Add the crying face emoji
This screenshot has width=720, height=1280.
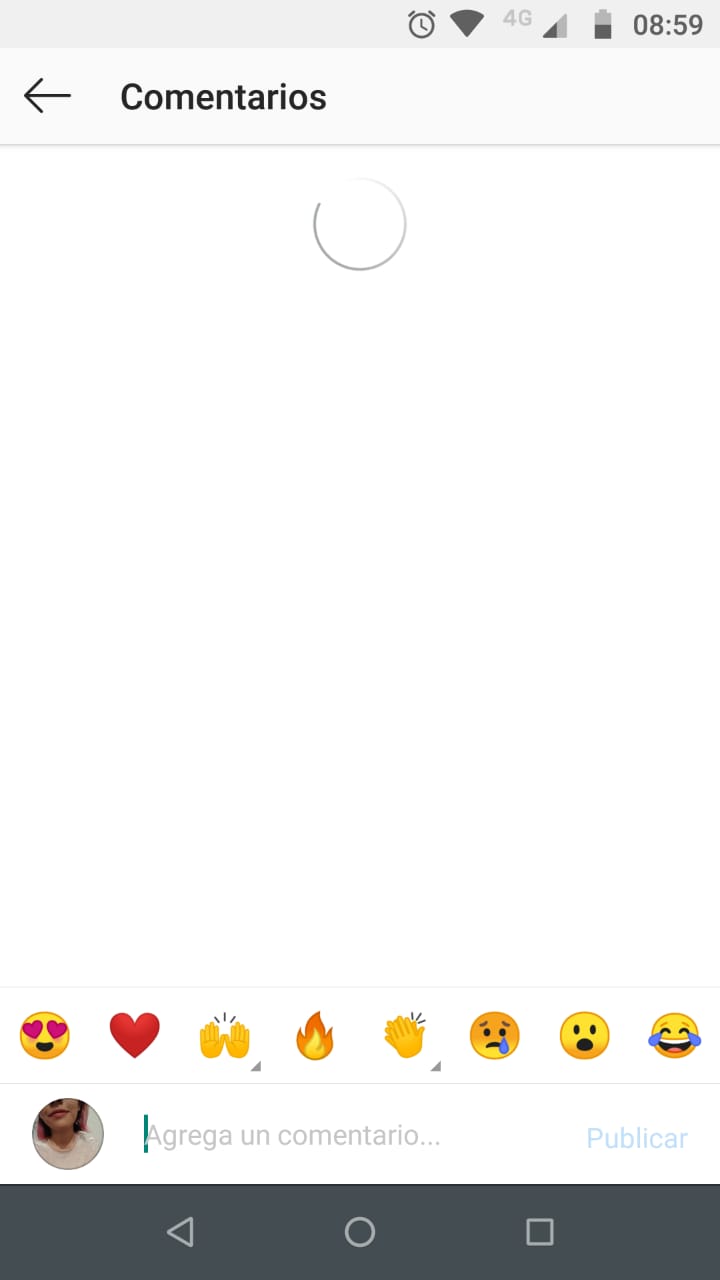(x=494, y=1035)
